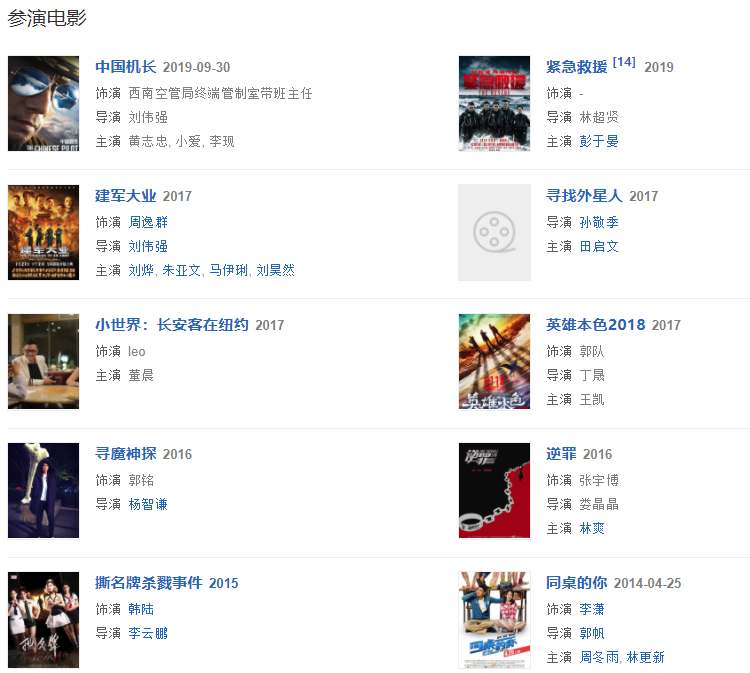The image size is (750, 673).
Task: Open director 孙敬季's page
Action: (x=599, y=222)
